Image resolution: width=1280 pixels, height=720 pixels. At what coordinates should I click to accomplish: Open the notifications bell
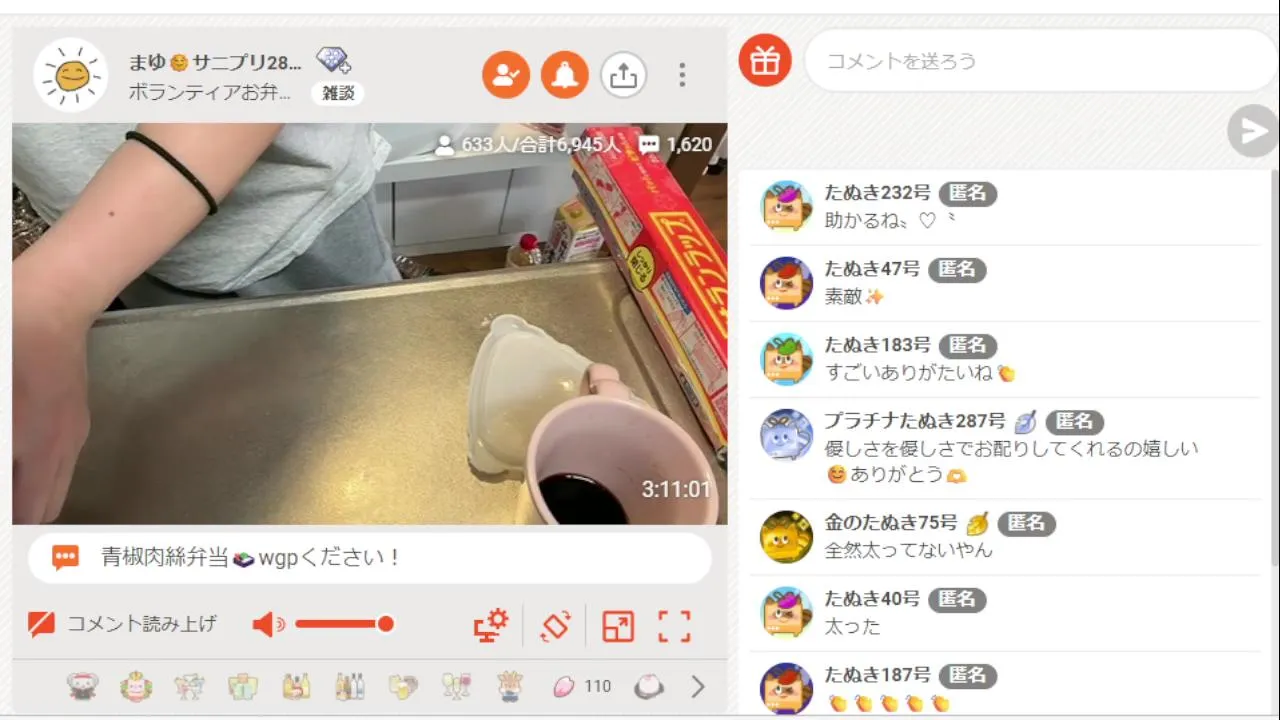click(x=565, y=75)
